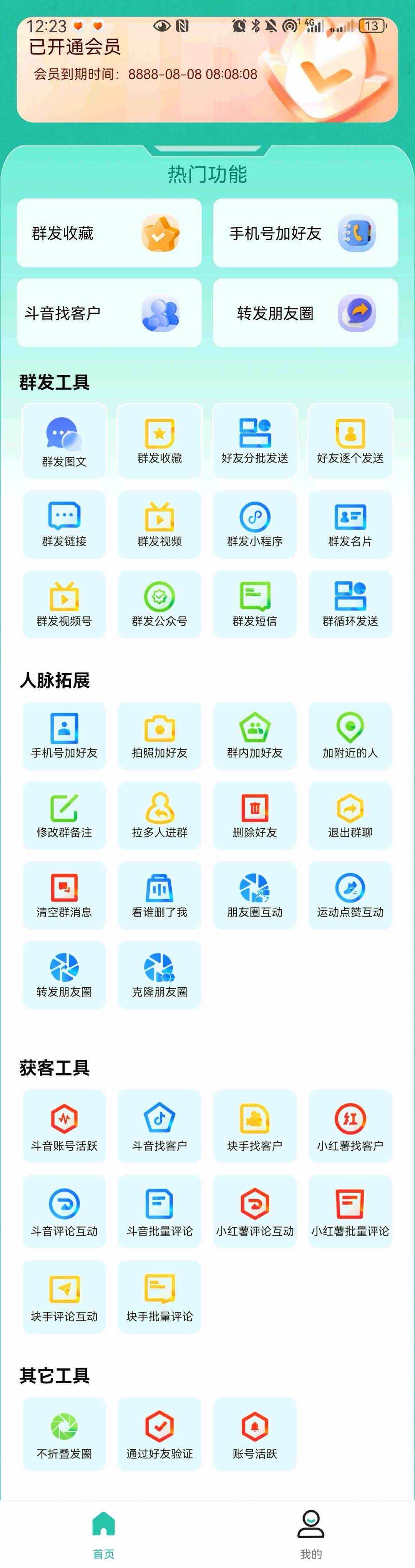The width and height of the screenshot is (415, 1568).
Task: Launch 群发小程序 tool
Action: coord(254,524)
